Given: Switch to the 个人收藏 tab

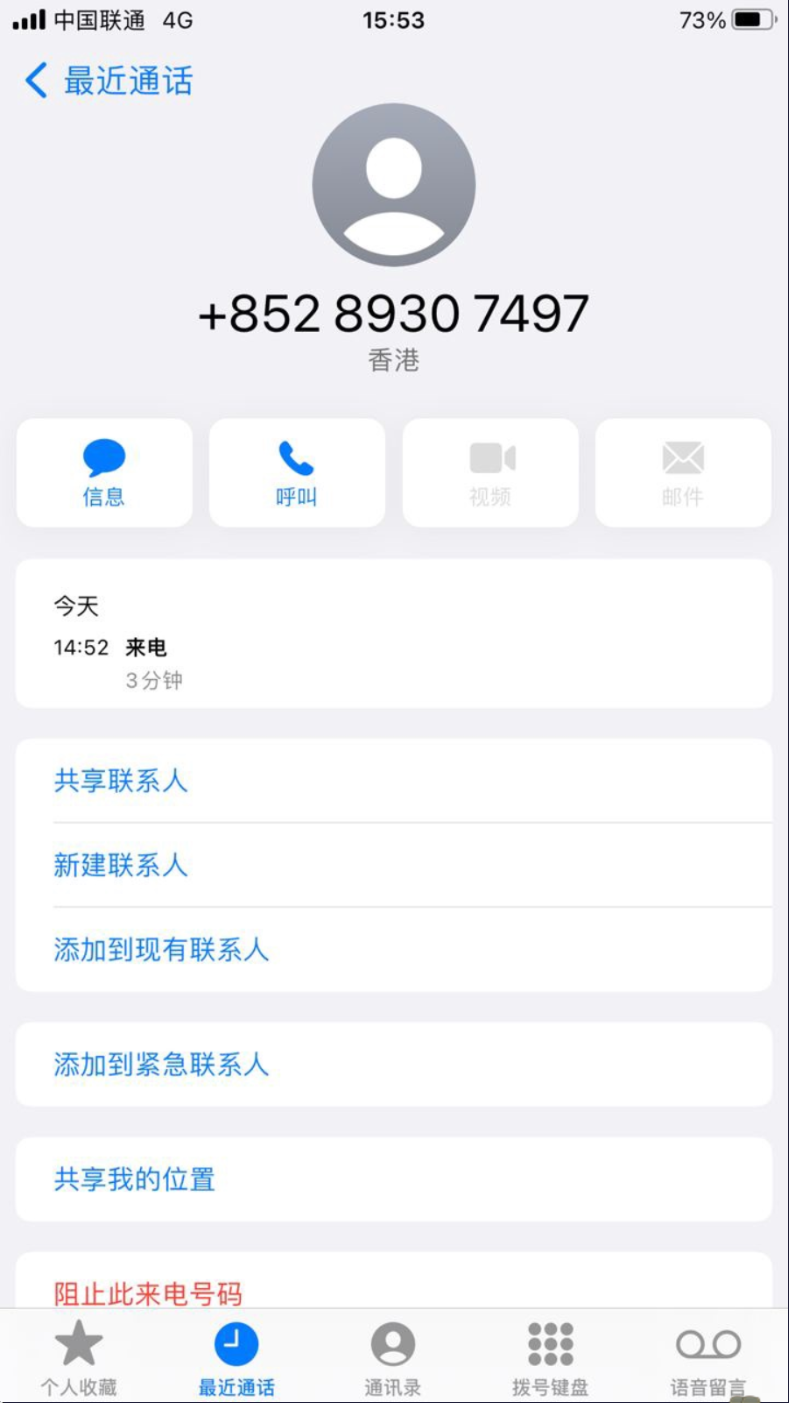Looking at the screenshot, I should pyautogui.click(x=79, y=1358).
